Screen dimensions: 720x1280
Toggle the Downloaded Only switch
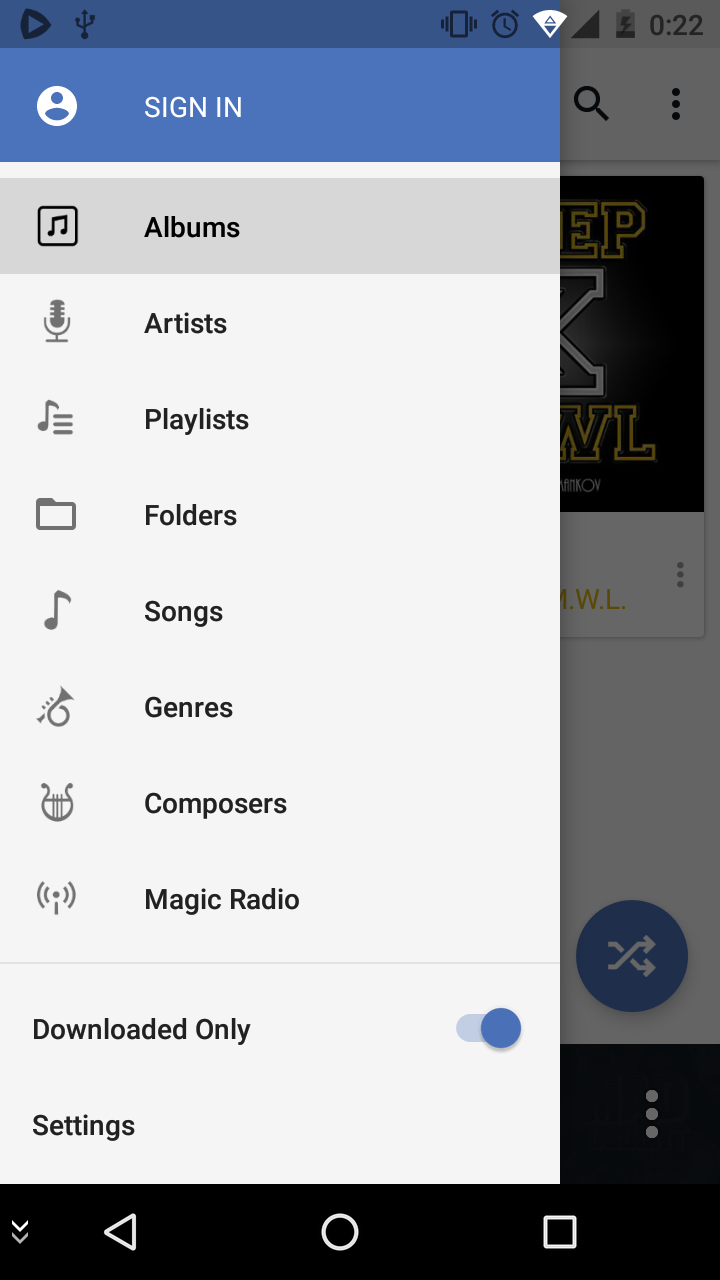click(489, 1028)
